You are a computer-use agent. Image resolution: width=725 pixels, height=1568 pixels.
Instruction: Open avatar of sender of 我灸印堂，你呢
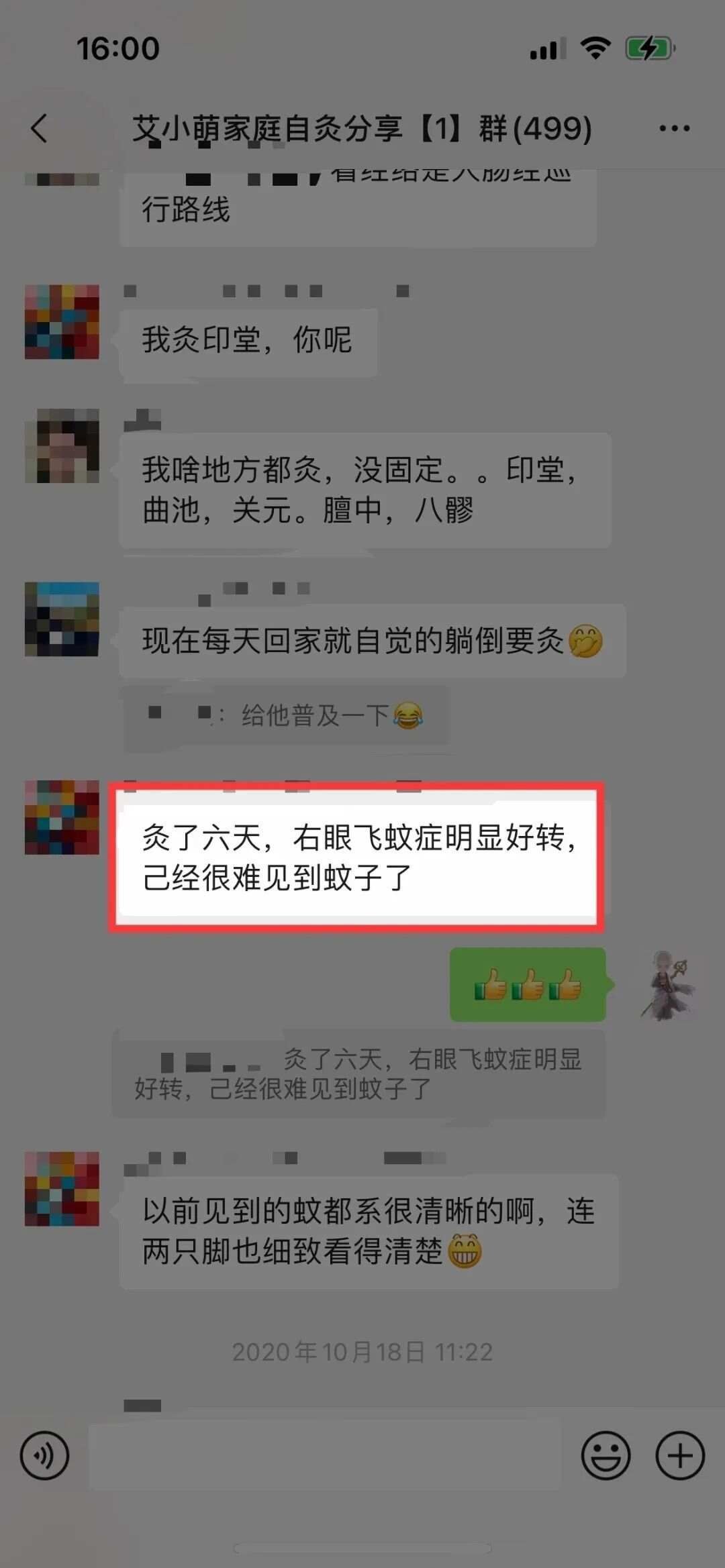(x=62, y=322)
